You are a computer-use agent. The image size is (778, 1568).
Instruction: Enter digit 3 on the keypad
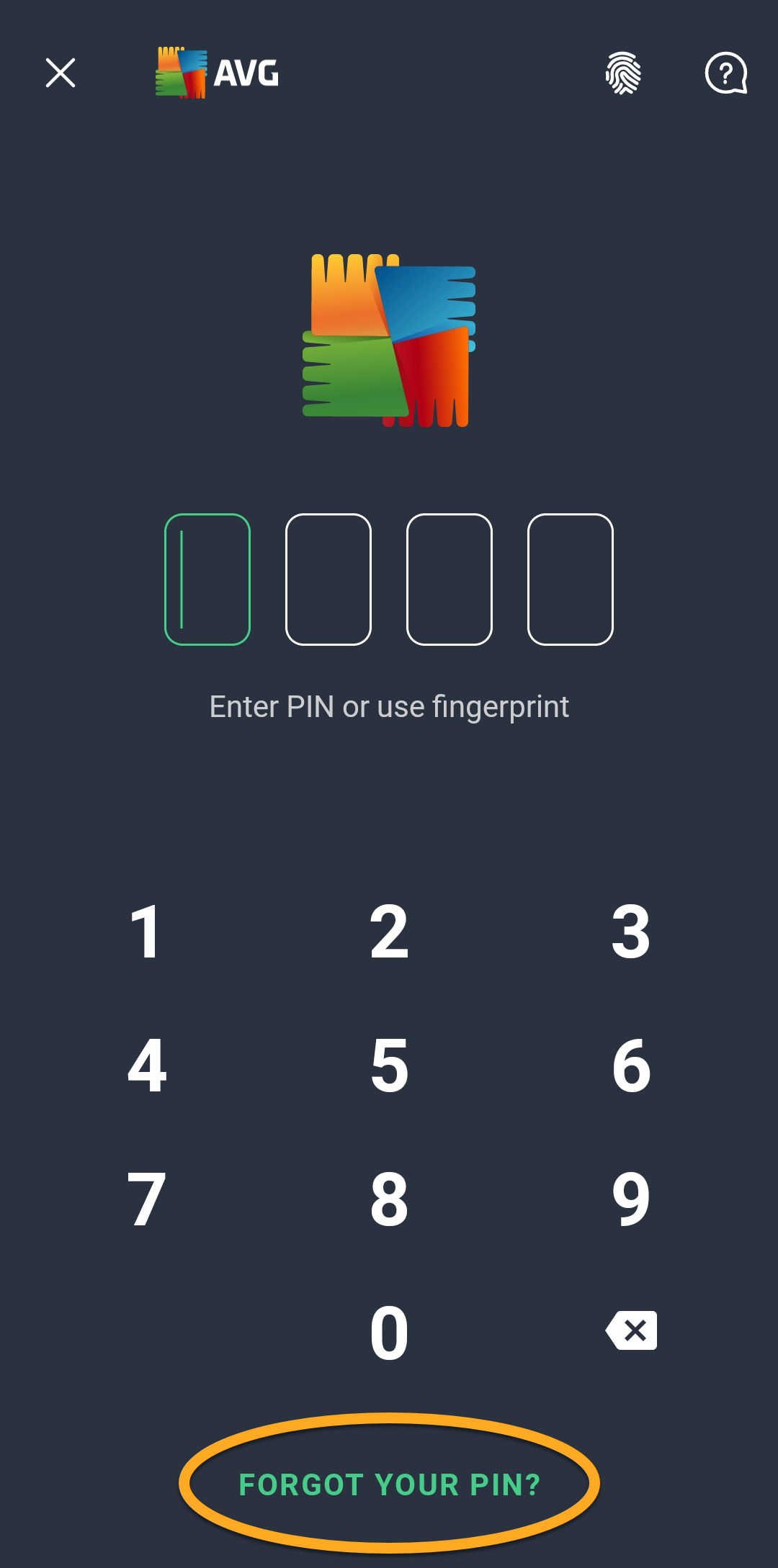pyautogui.click(x=631, y=932)
